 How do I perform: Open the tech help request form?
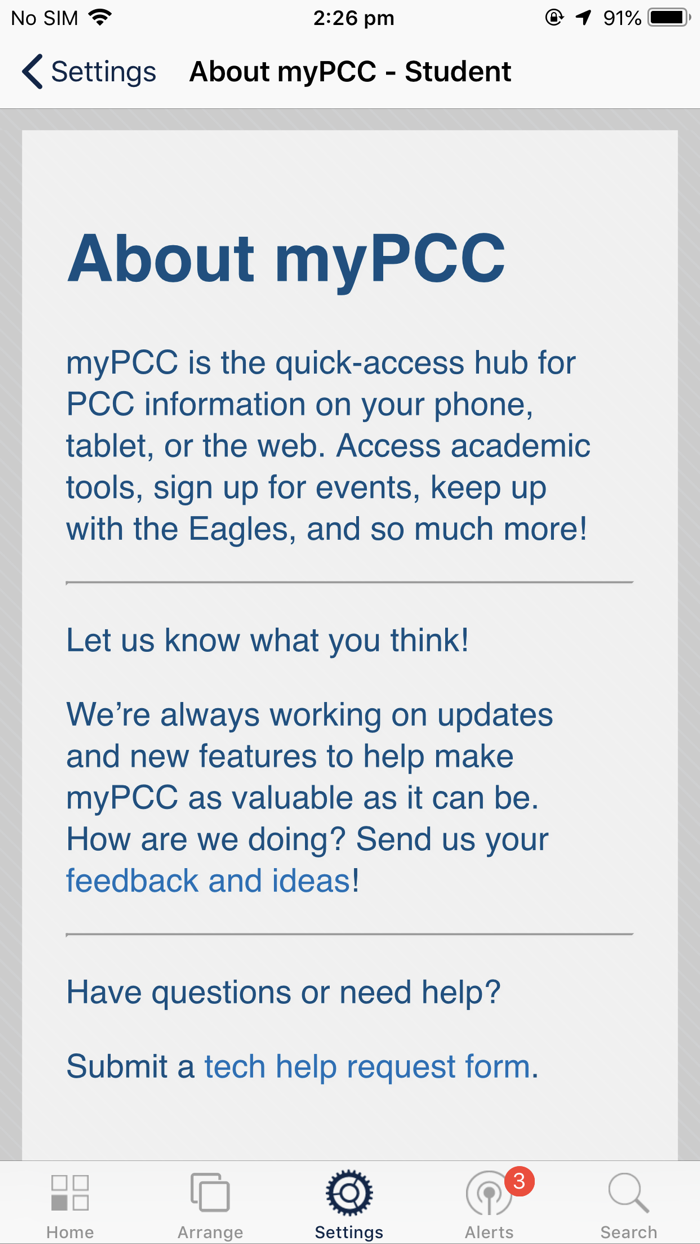click(x=367, y=1067)
